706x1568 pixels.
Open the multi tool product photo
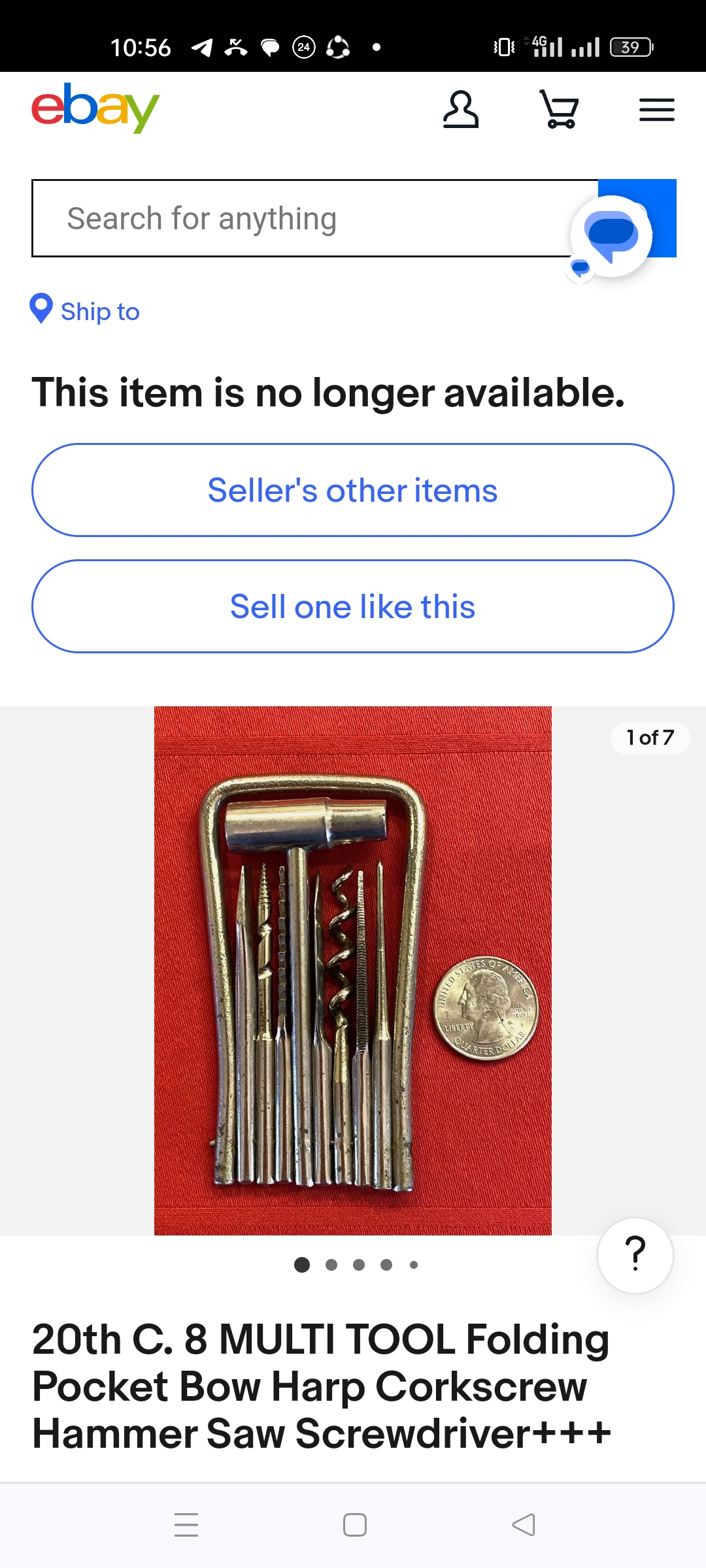tap(353, 971)
